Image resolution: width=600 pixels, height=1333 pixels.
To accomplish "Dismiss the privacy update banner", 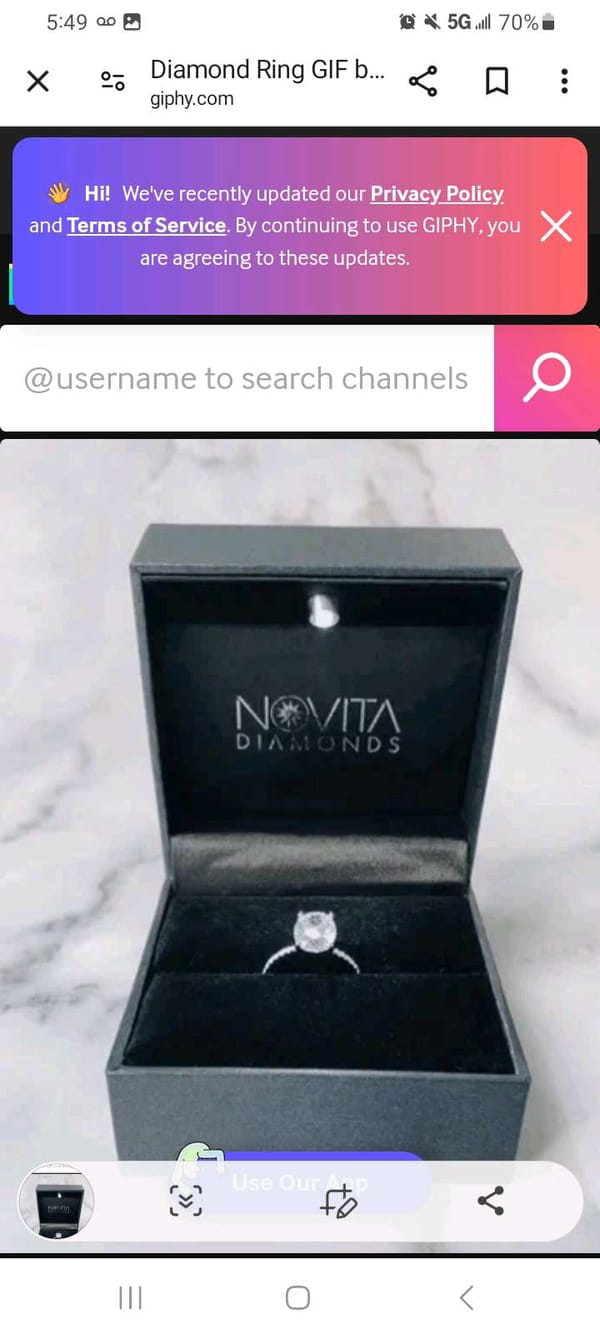I will [556, 227].
